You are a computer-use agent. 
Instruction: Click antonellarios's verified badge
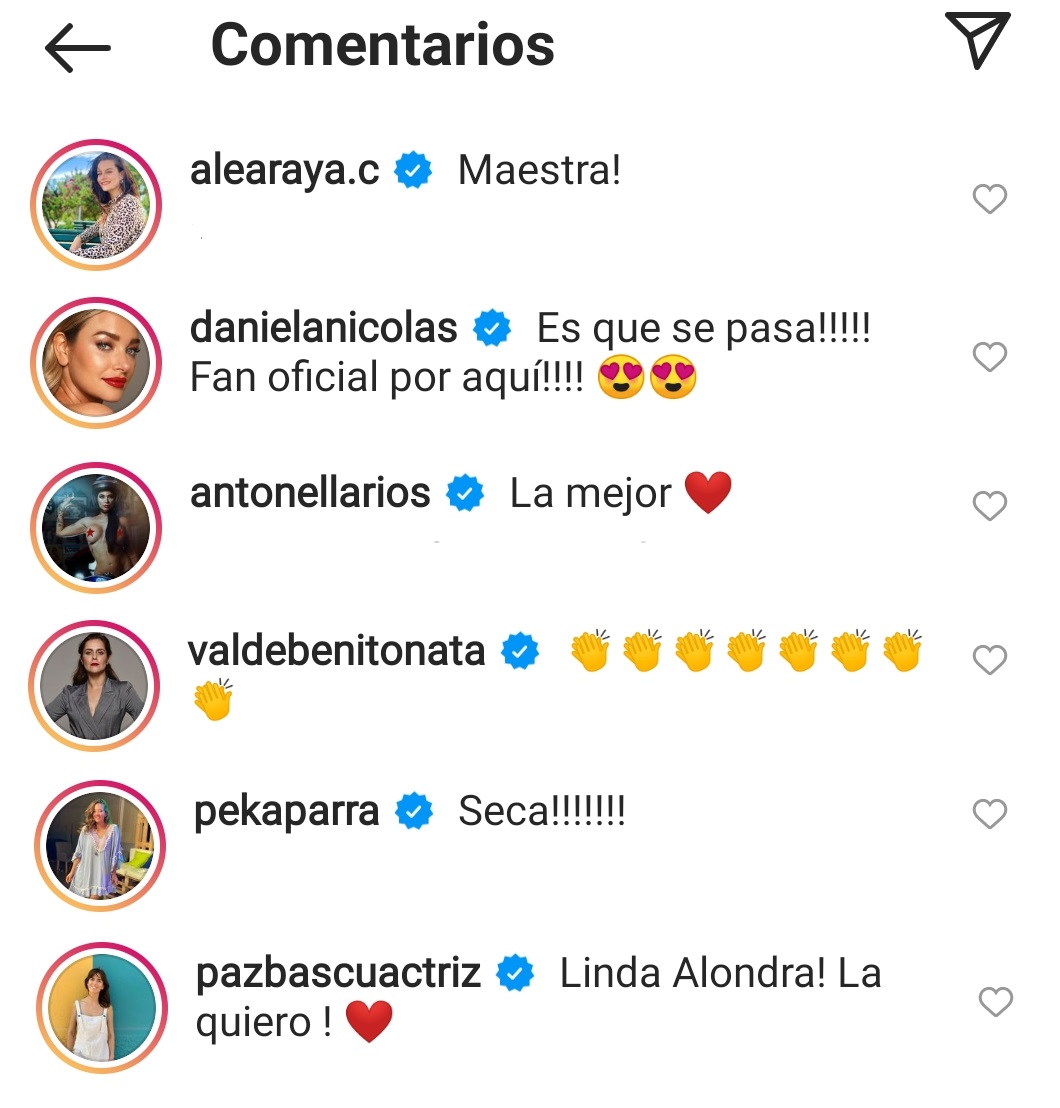click(464, 491)
